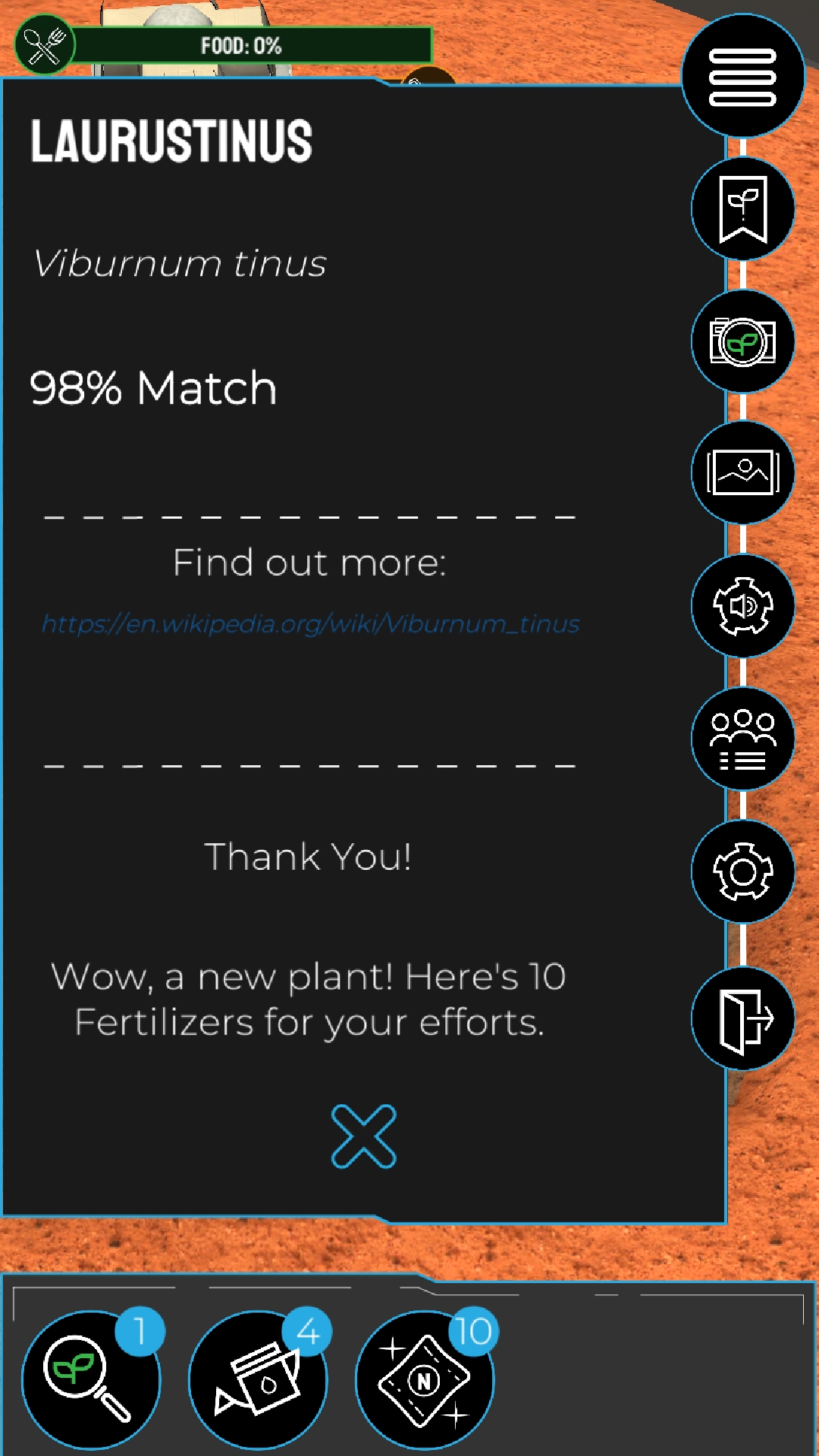The image size is (819, 1456).
Task: Close the Laurustinus result panel
Action: pyautogui.click(x=364, y=1136)
